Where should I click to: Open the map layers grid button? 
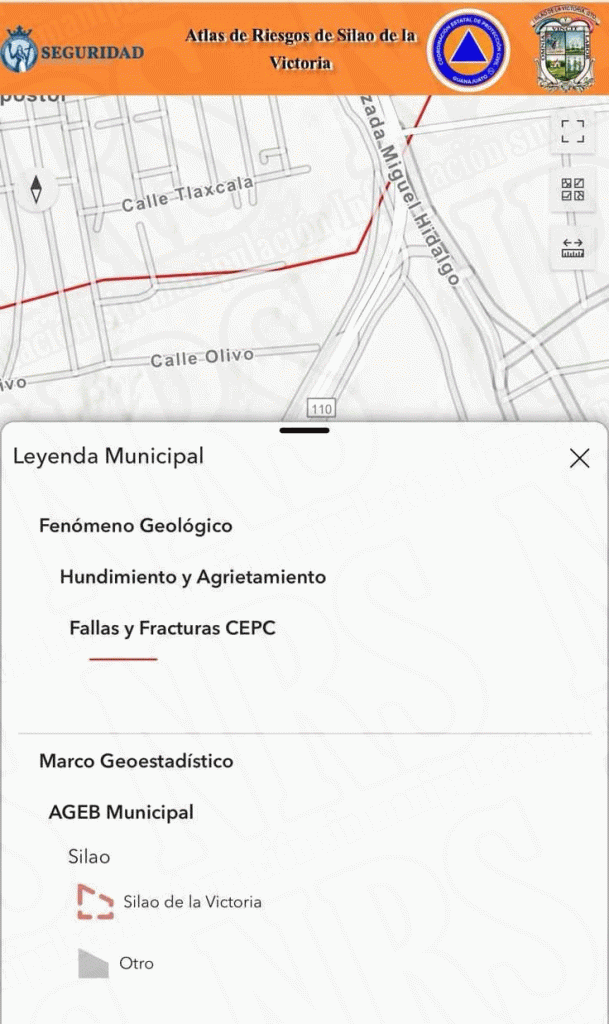click(572, 189)
